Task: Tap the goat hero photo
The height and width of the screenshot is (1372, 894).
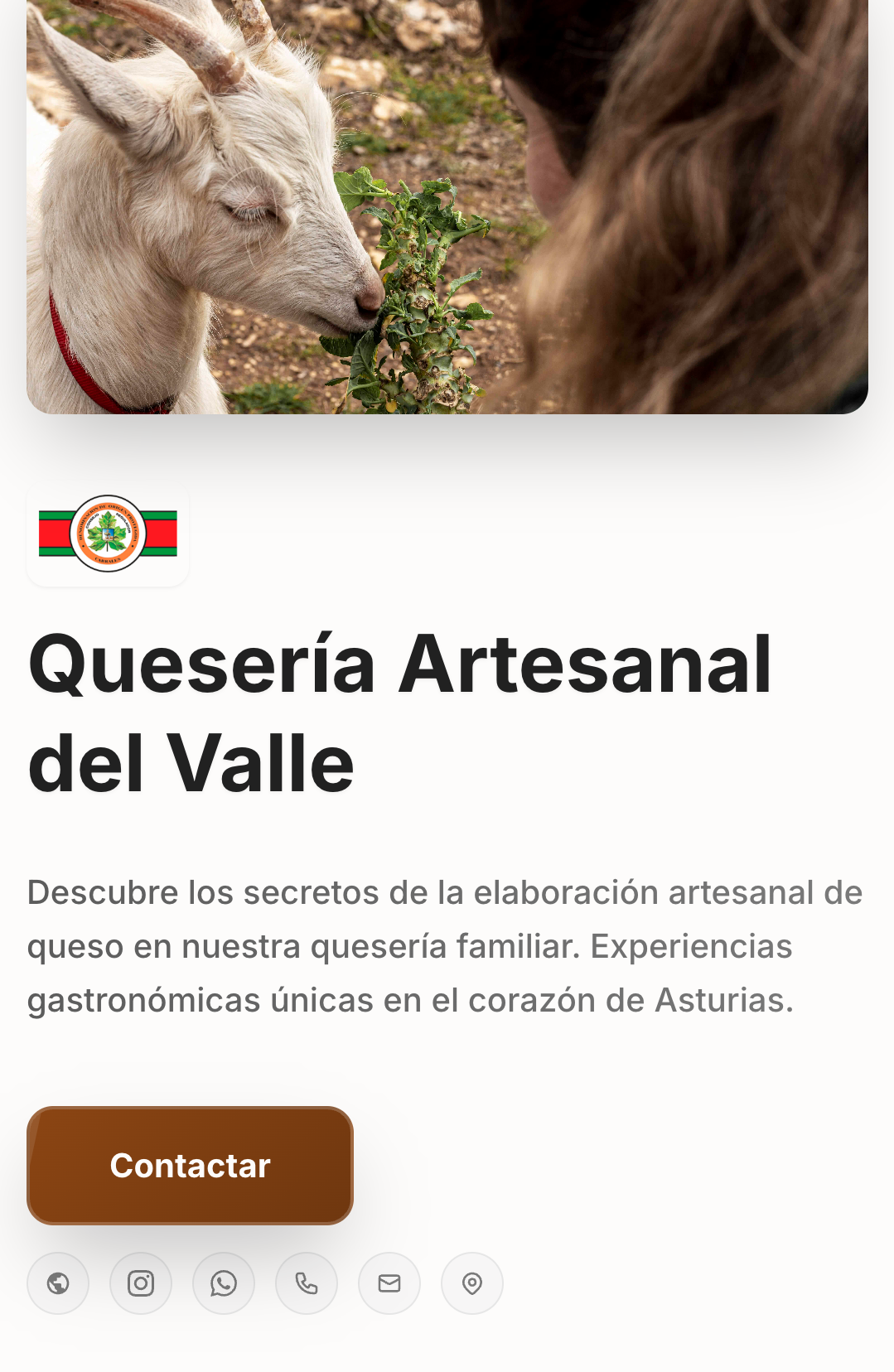Action: tap(447, 207)
